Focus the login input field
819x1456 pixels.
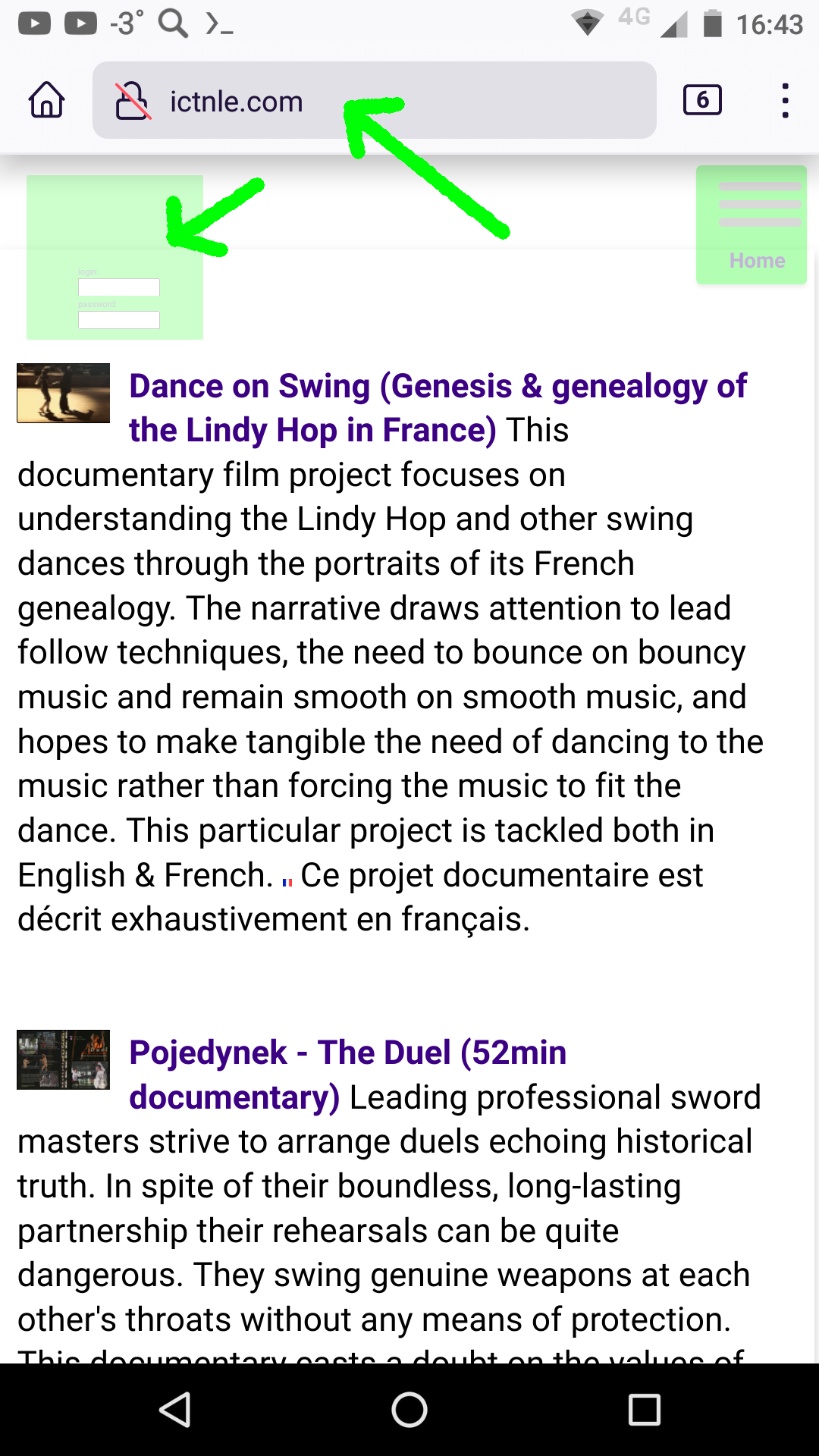pyautogui.click(x=119, y=287)
